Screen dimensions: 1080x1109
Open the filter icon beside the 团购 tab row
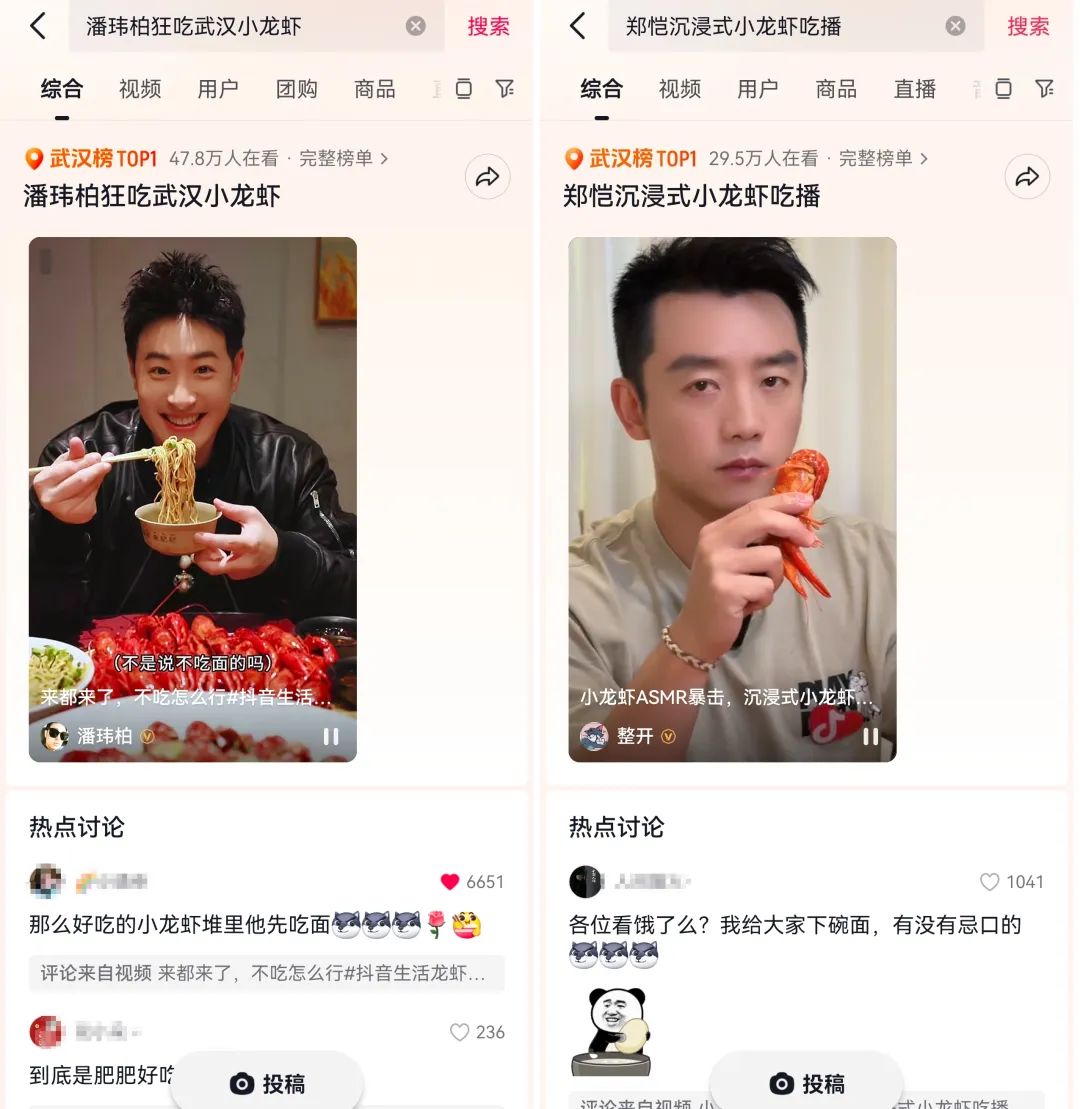click(505, 89)
